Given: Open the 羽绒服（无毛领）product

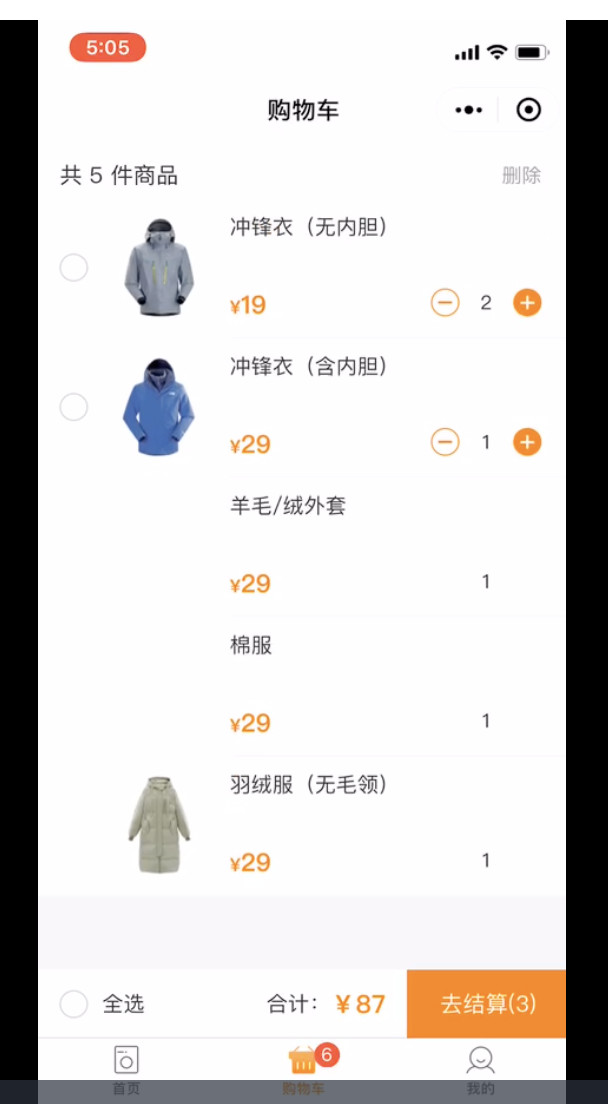Looking at the screenshot, I should (308, 785).
